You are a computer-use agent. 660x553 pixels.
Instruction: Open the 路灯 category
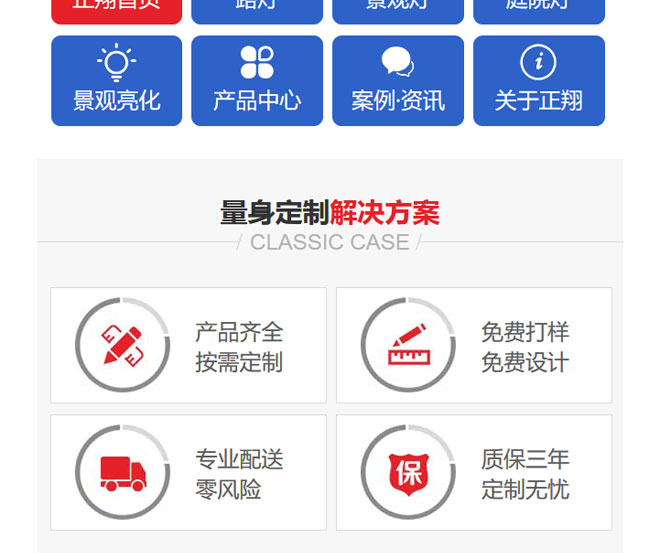click(257, 9)
